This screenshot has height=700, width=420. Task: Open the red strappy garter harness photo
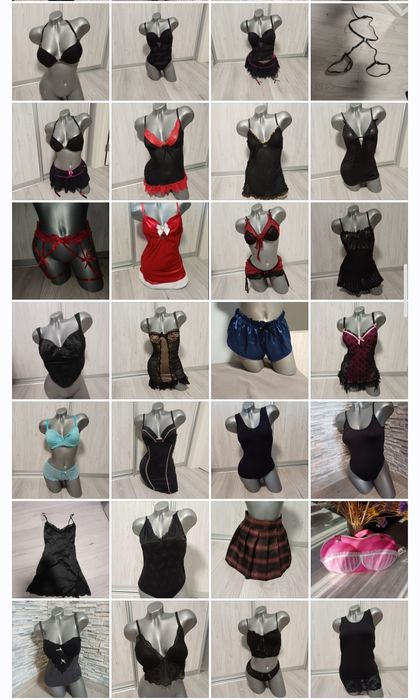pos(60,251)
